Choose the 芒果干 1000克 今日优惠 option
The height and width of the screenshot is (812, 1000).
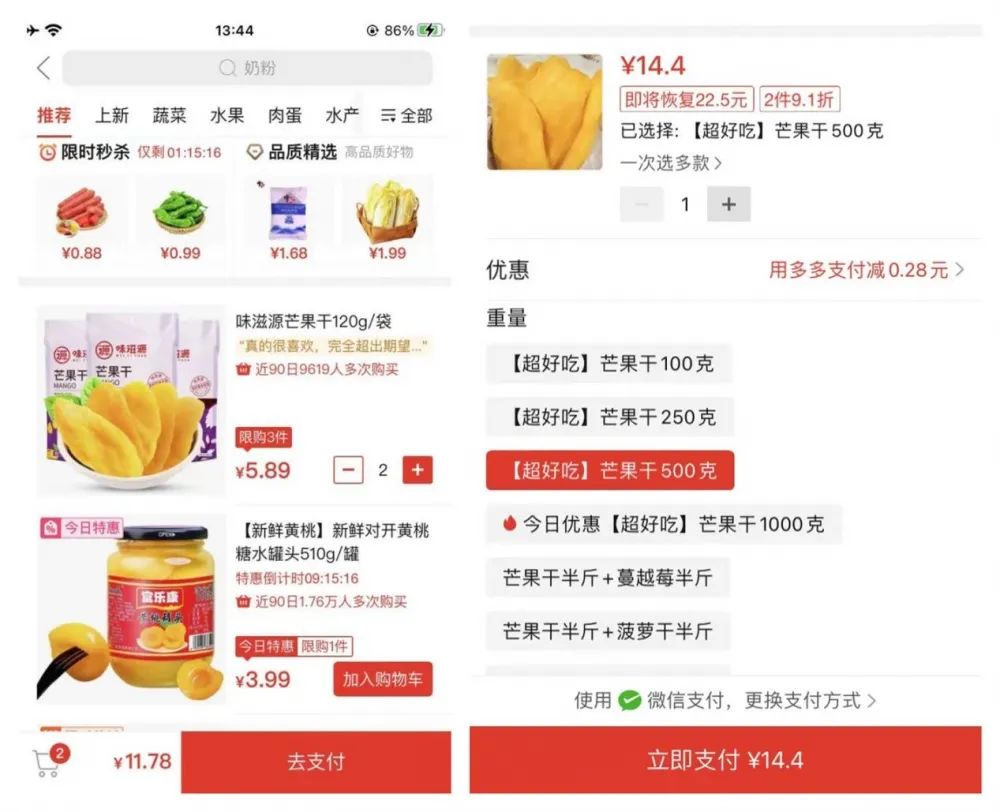pos(663,523)
